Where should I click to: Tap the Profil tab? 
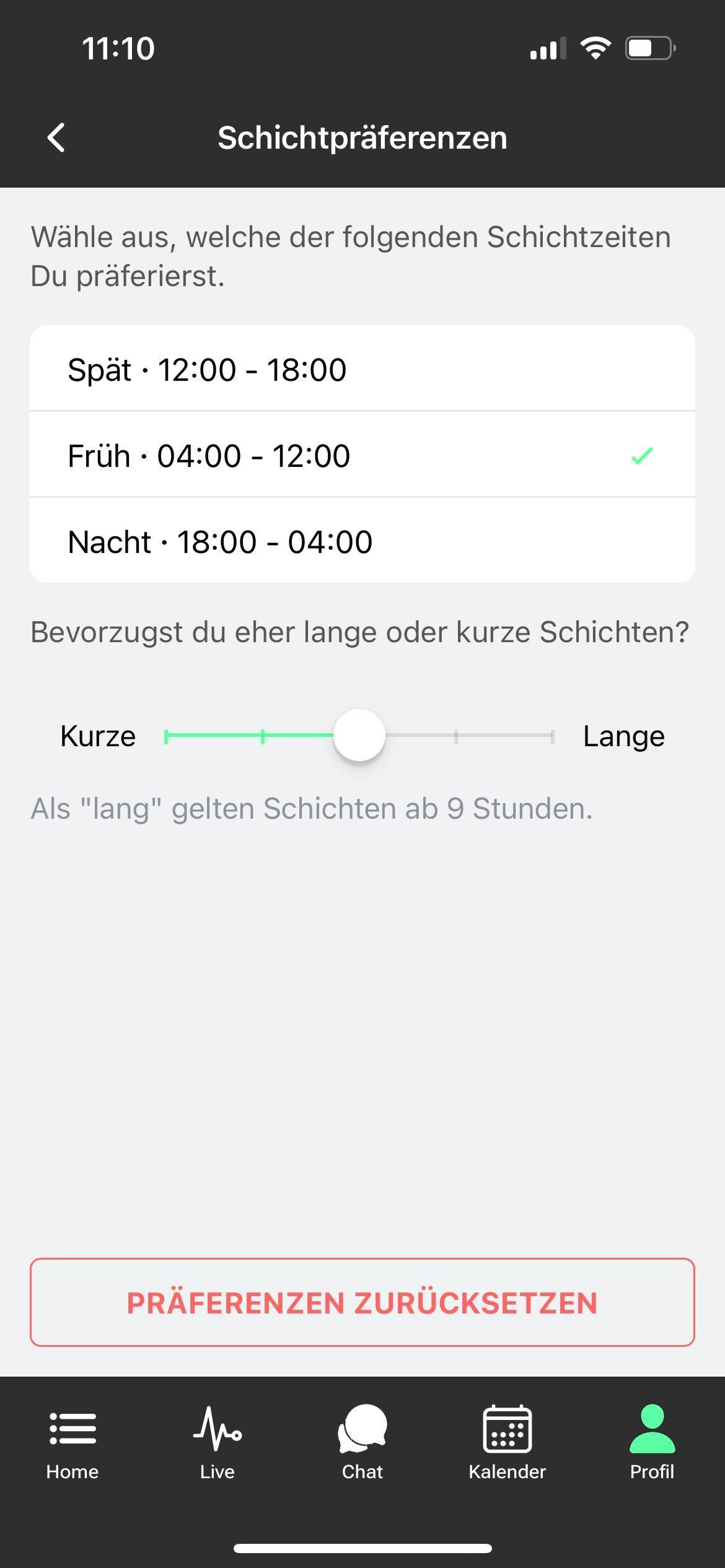pyautogui.click(x=652, y=1443)
